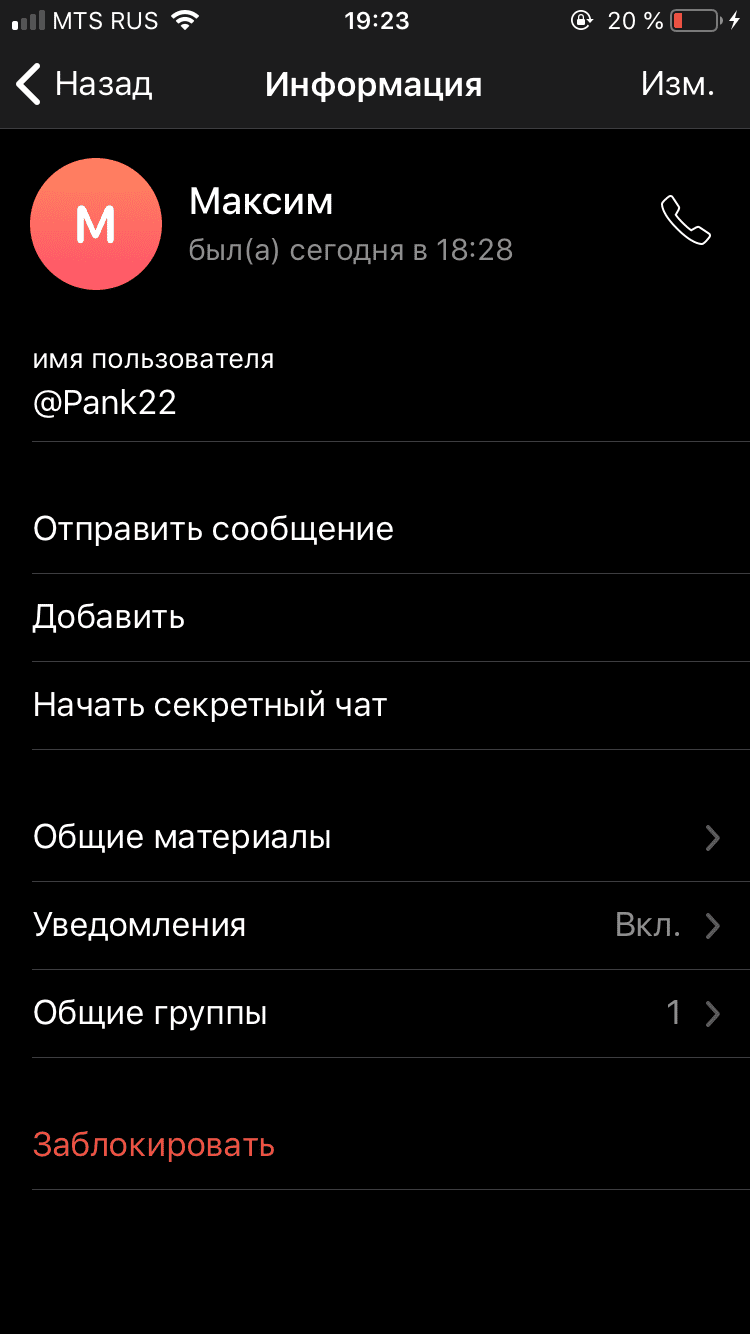Image resolution: width=750 pixels, height=1334 pixels.
Task: Call Максим using the phone icon
Action: [685, 221]
